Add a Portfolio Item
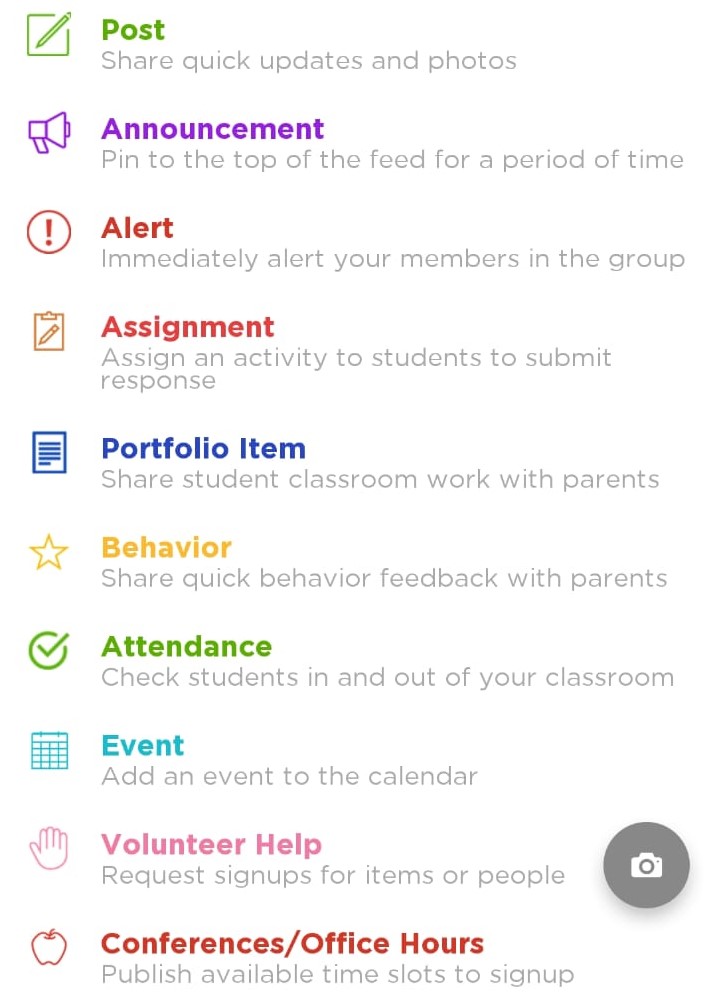Screen dimensions: 714x1006 pyautogui.click(x=203, y=448)
